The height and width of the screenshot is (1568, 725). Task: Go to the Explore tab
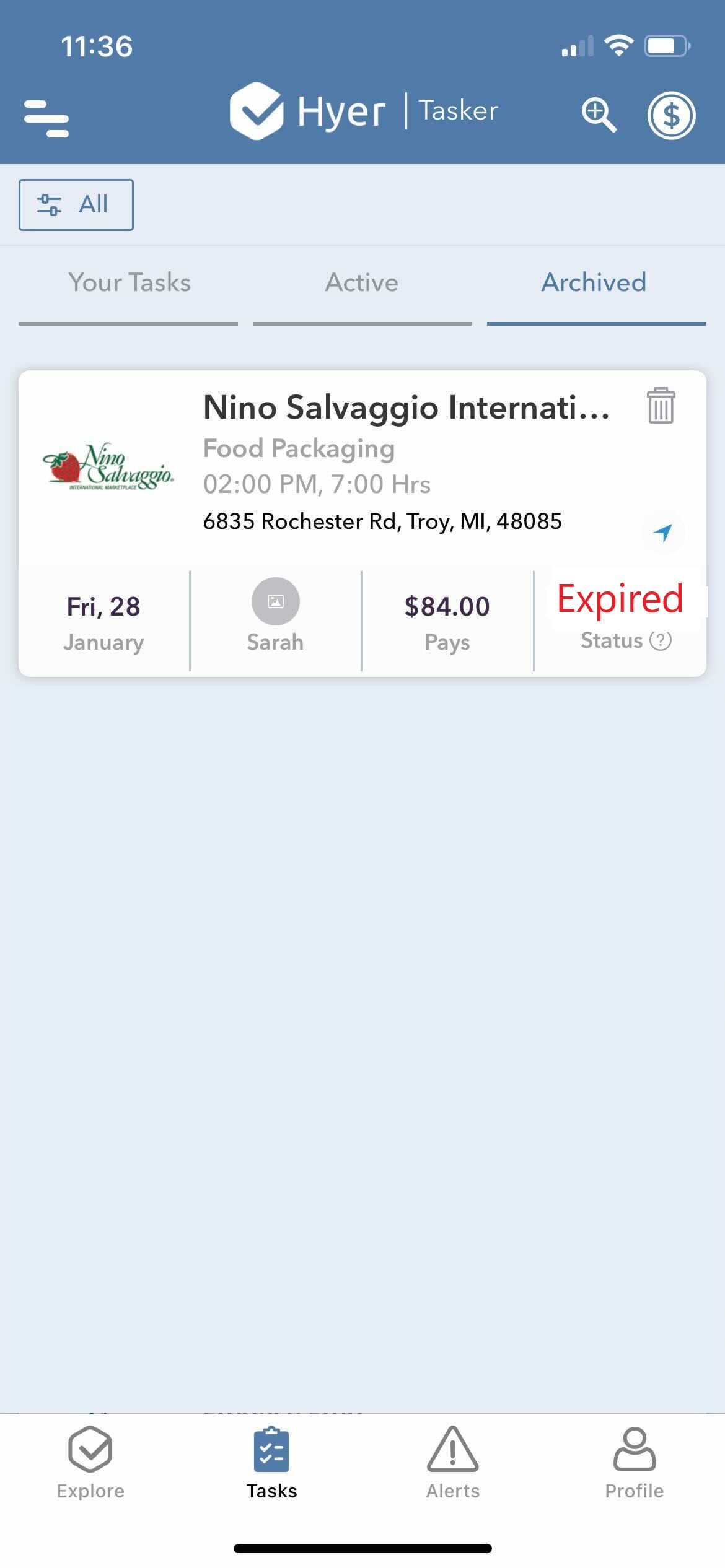(x=90, y=1463)
